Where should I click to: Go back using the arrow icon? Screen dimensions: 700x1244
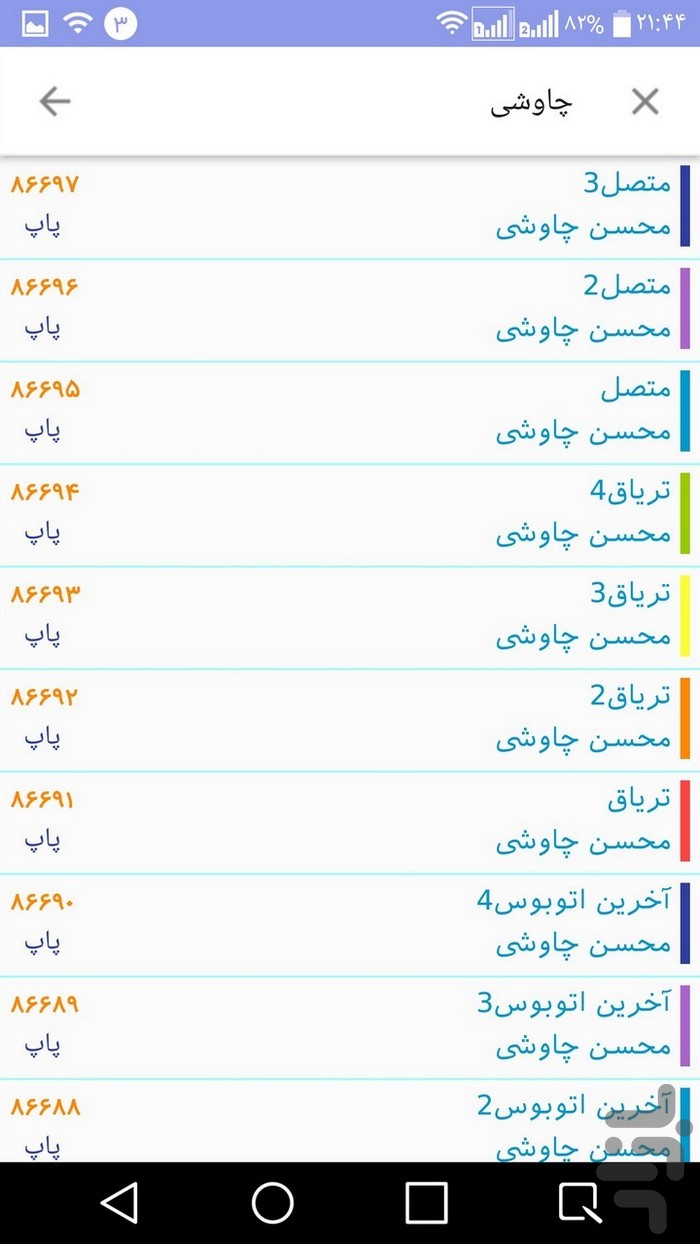coord(55,101)
